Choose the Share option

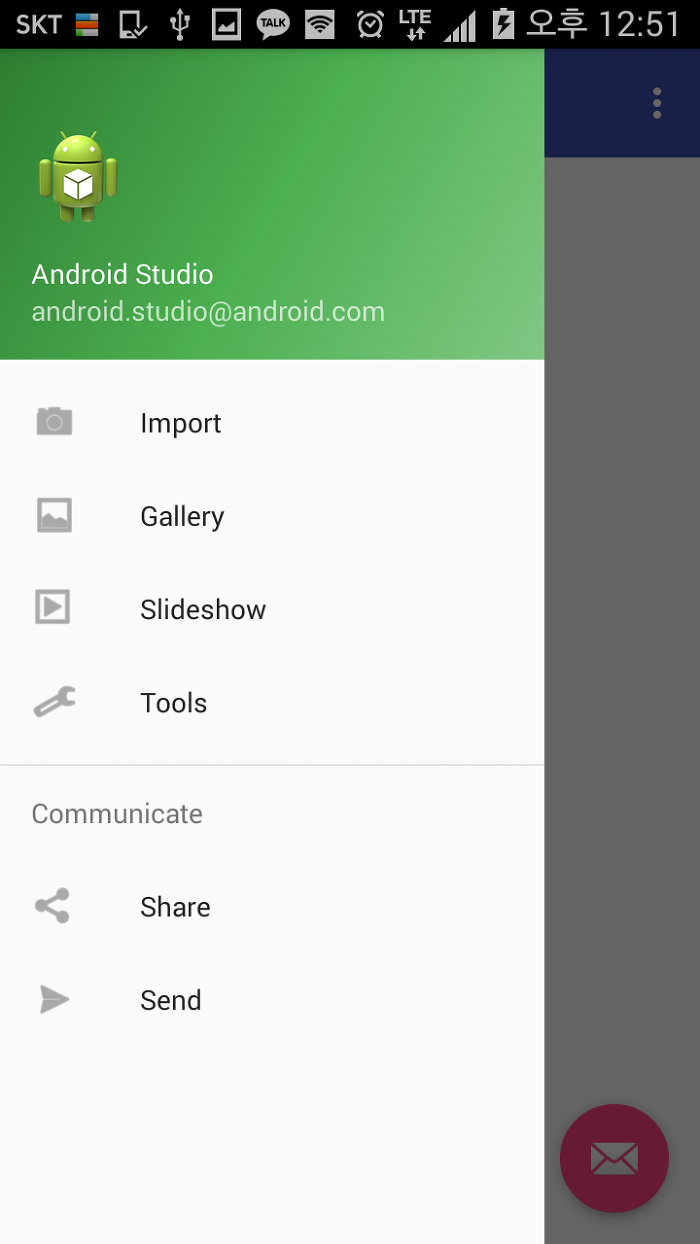[x=272, y=906]
